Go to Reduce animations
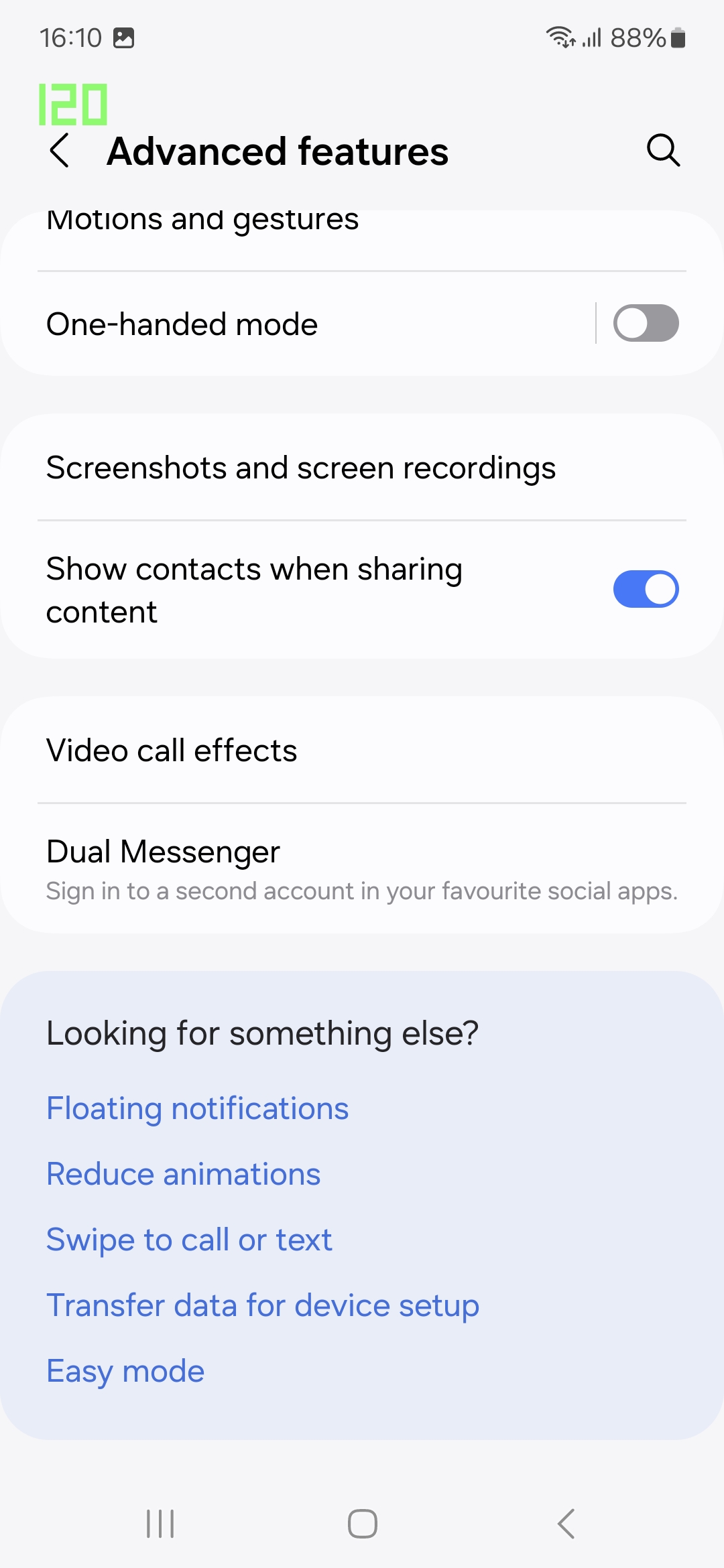 coord(184,1174)
